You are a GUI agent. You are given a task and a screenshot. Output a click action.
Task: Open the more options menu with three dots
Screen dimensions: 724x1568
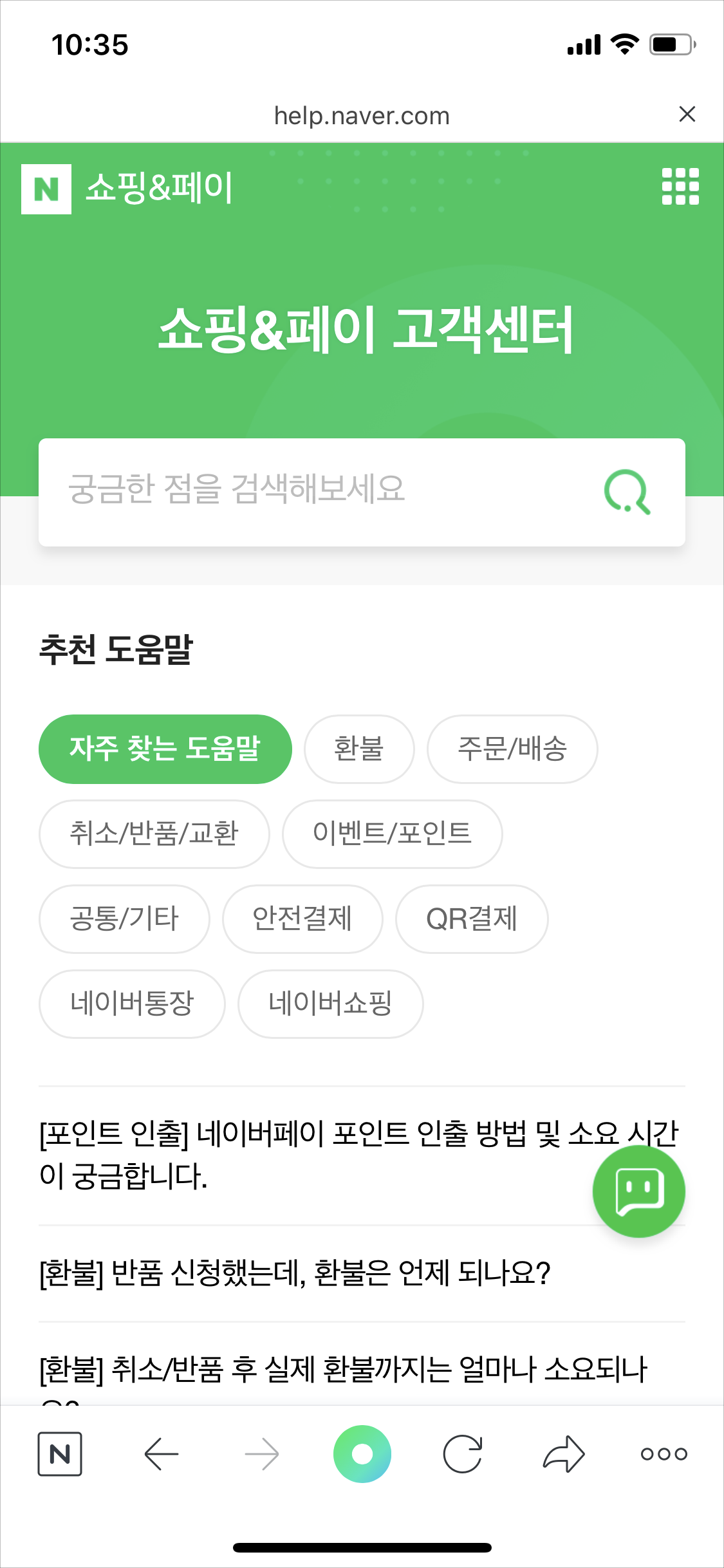(662, 1453)
